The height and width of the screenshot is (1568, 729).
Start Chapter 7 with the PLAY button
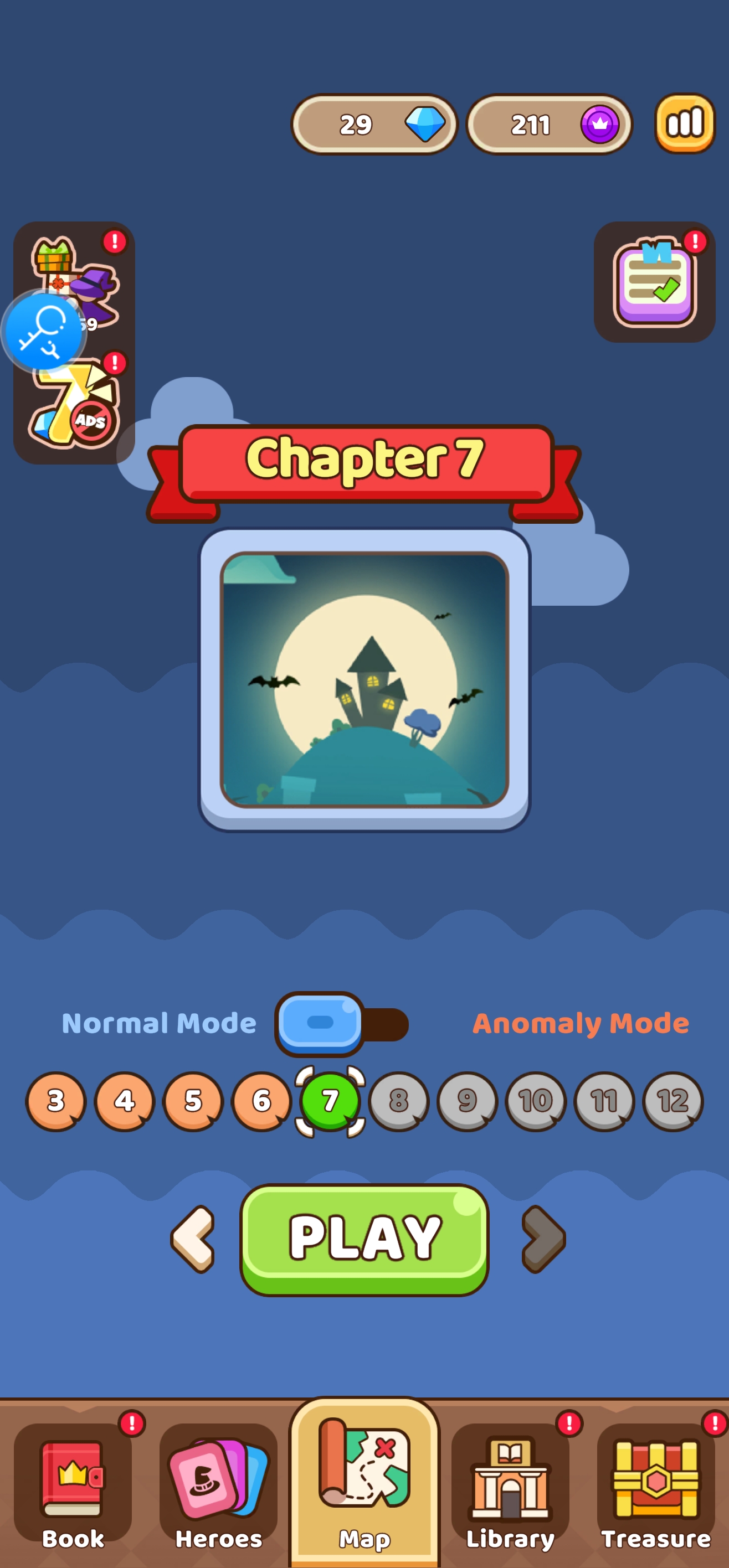[x=364, y=1238]
